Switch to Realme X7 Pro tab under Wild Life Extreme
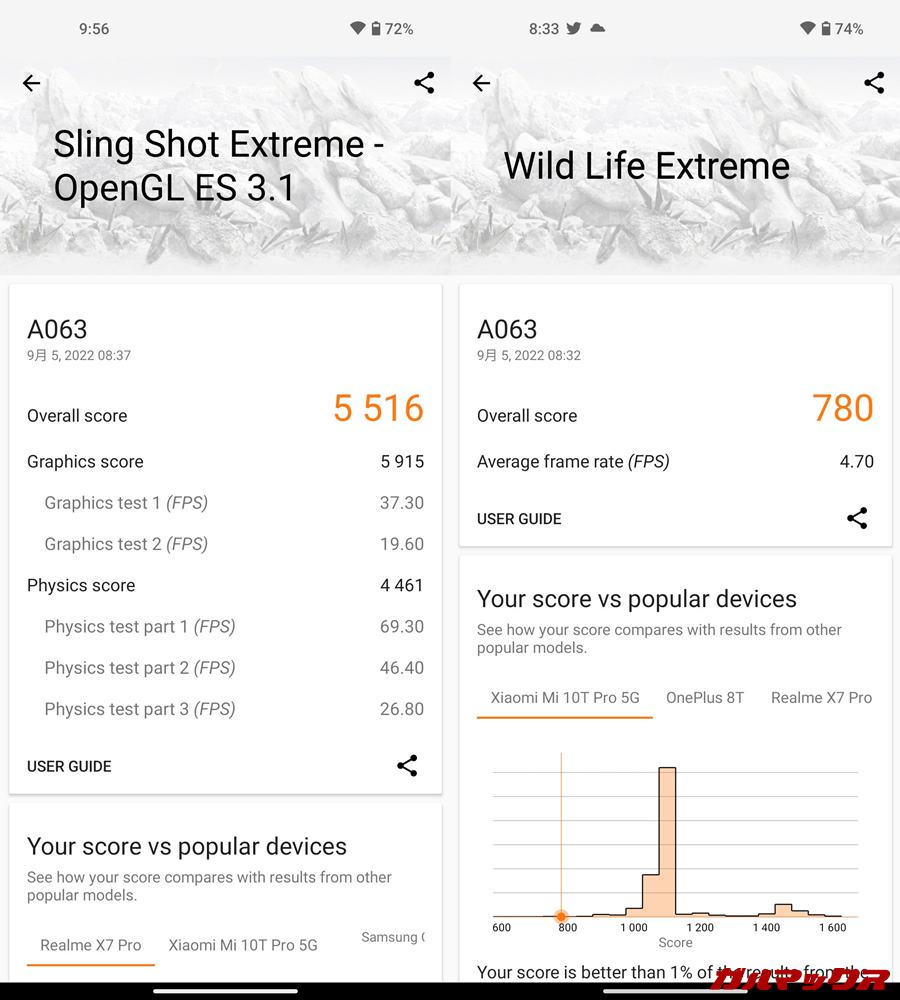 (x=821, y=698)
